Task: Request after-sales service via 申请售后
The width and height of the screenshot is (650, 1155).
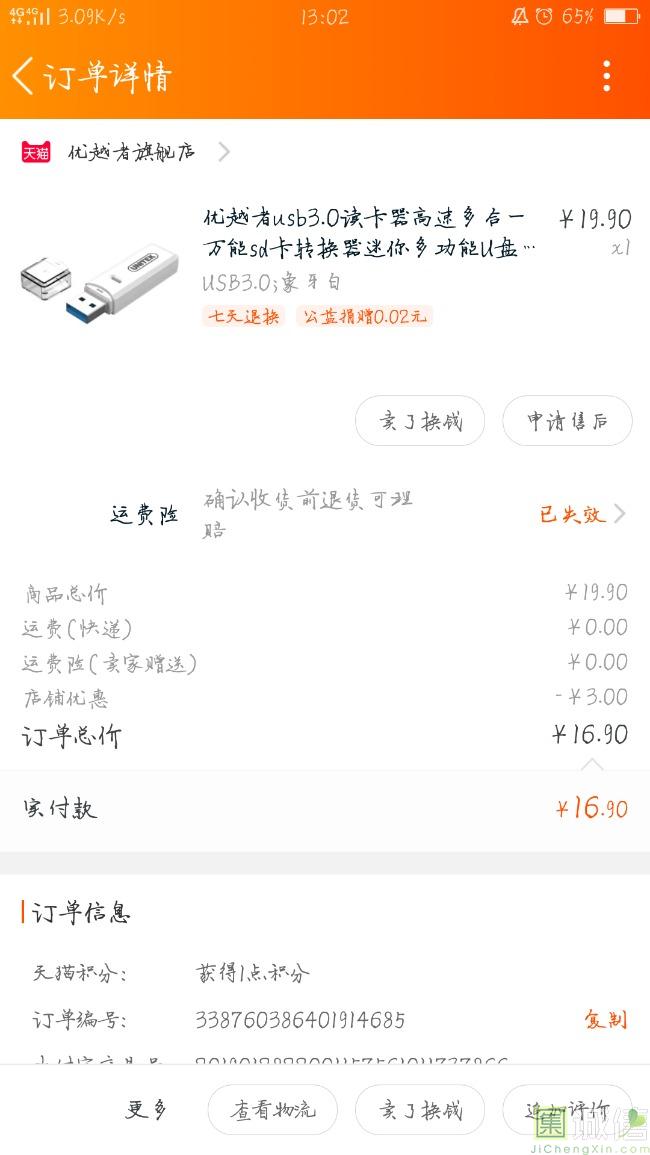Action: point(567,421)
